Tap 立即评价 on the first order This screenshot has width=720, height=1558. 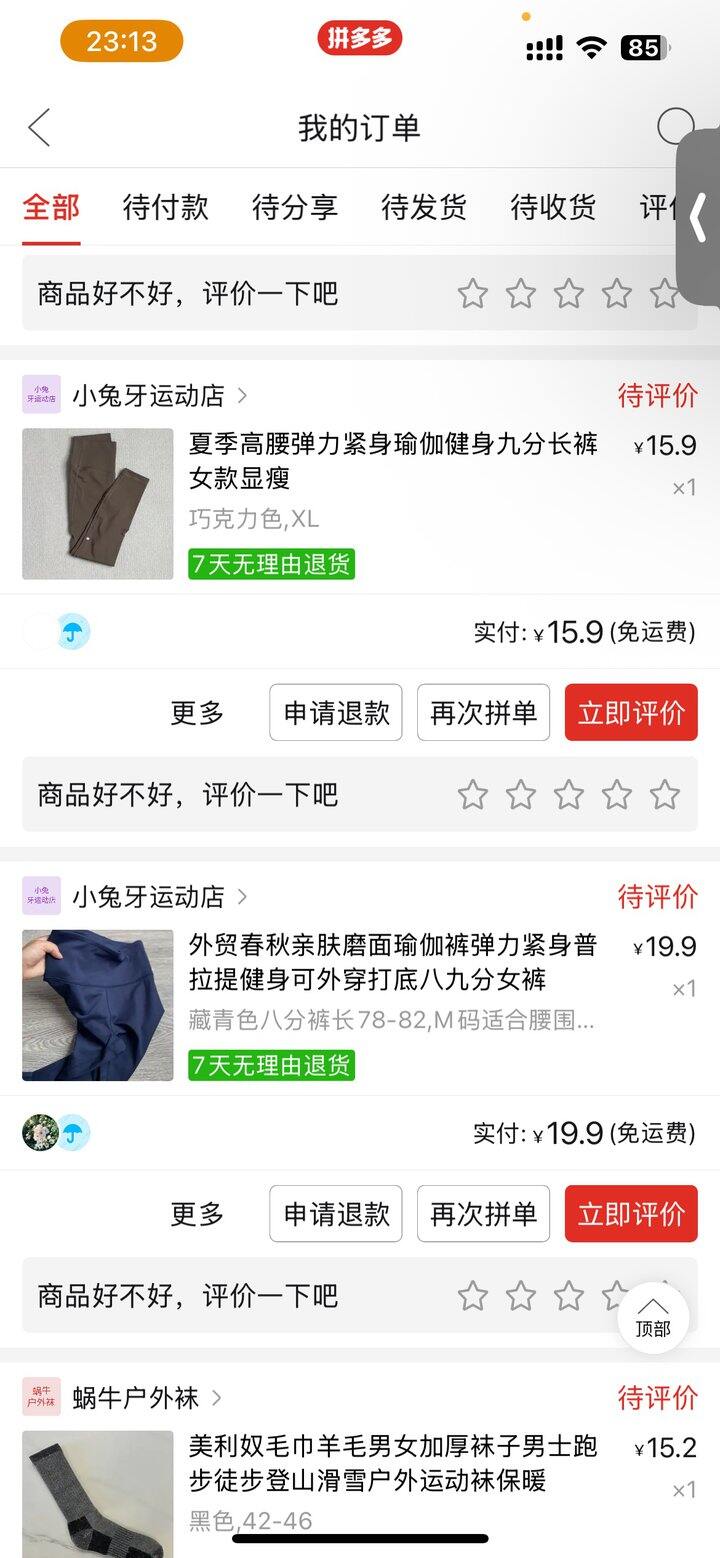tap(631, 712)
